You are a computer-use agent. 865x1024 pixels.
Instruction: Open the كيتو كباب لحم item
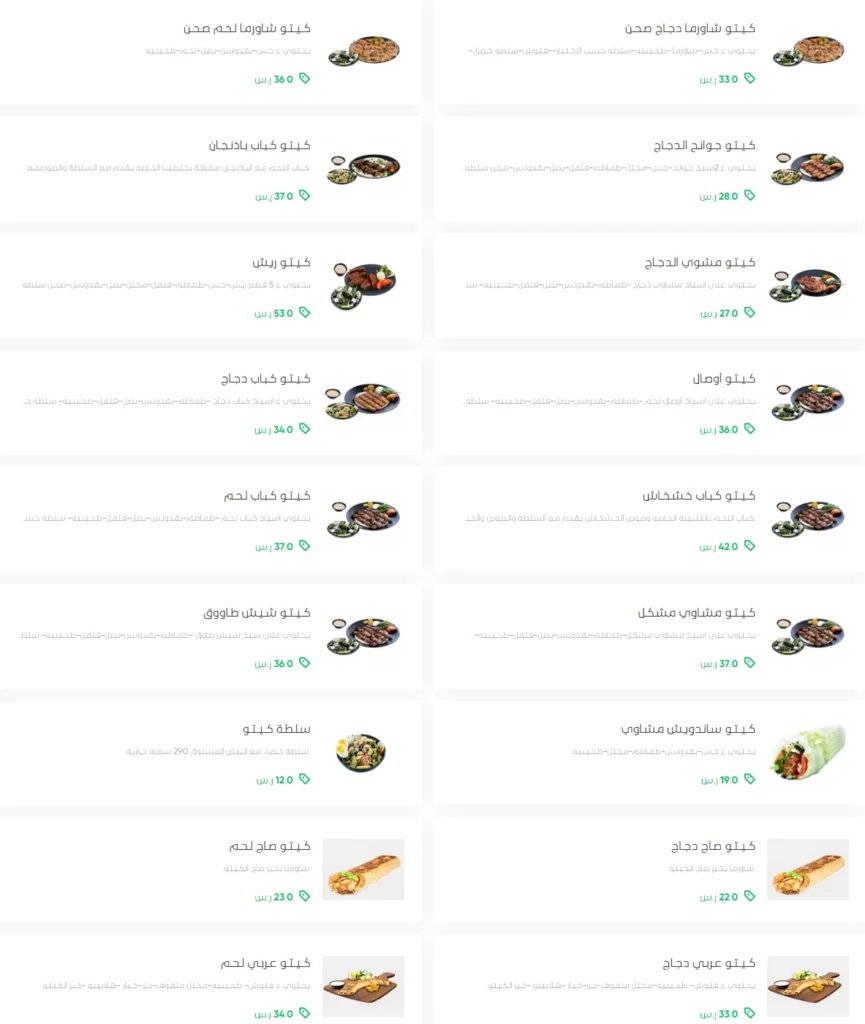[267, 496]
